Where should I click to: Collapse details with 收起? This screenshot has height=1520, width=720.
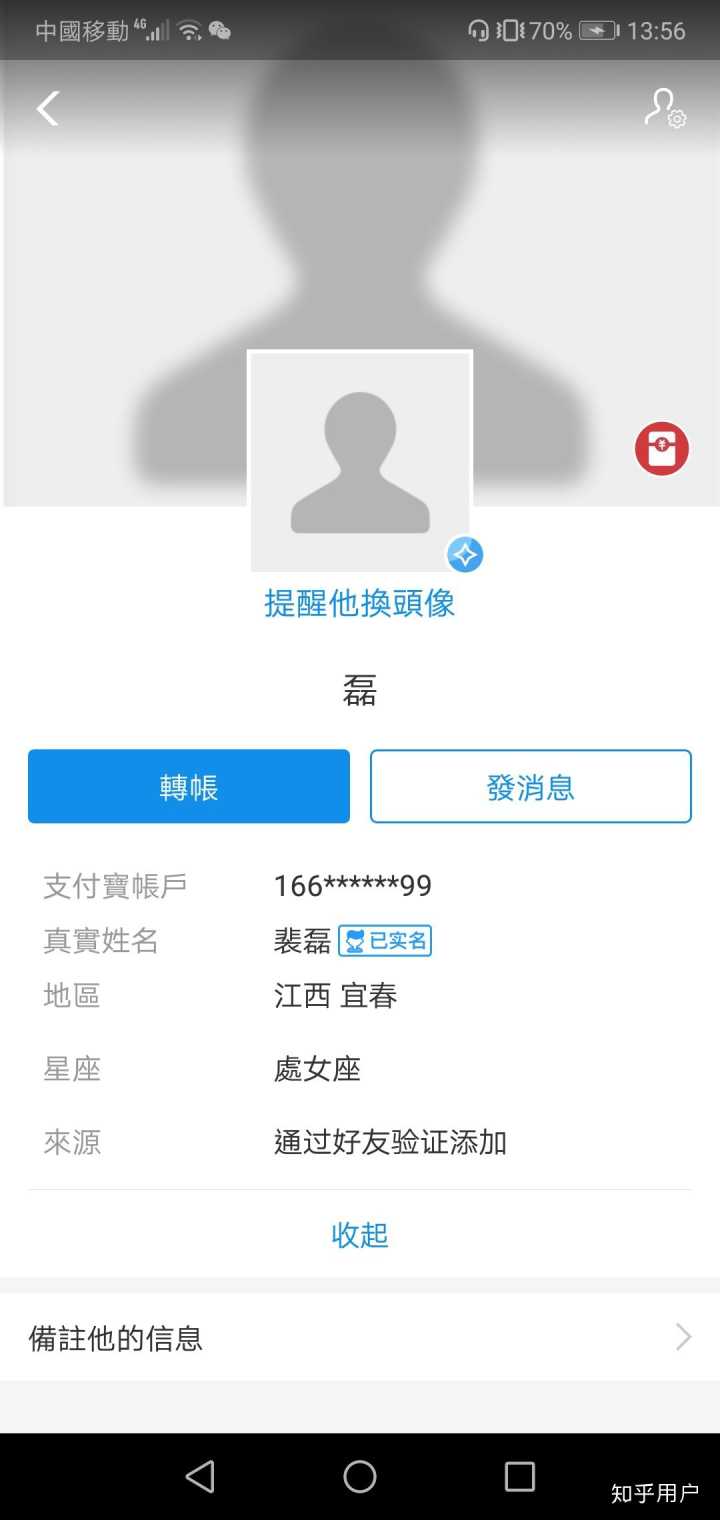[360, 1235]
